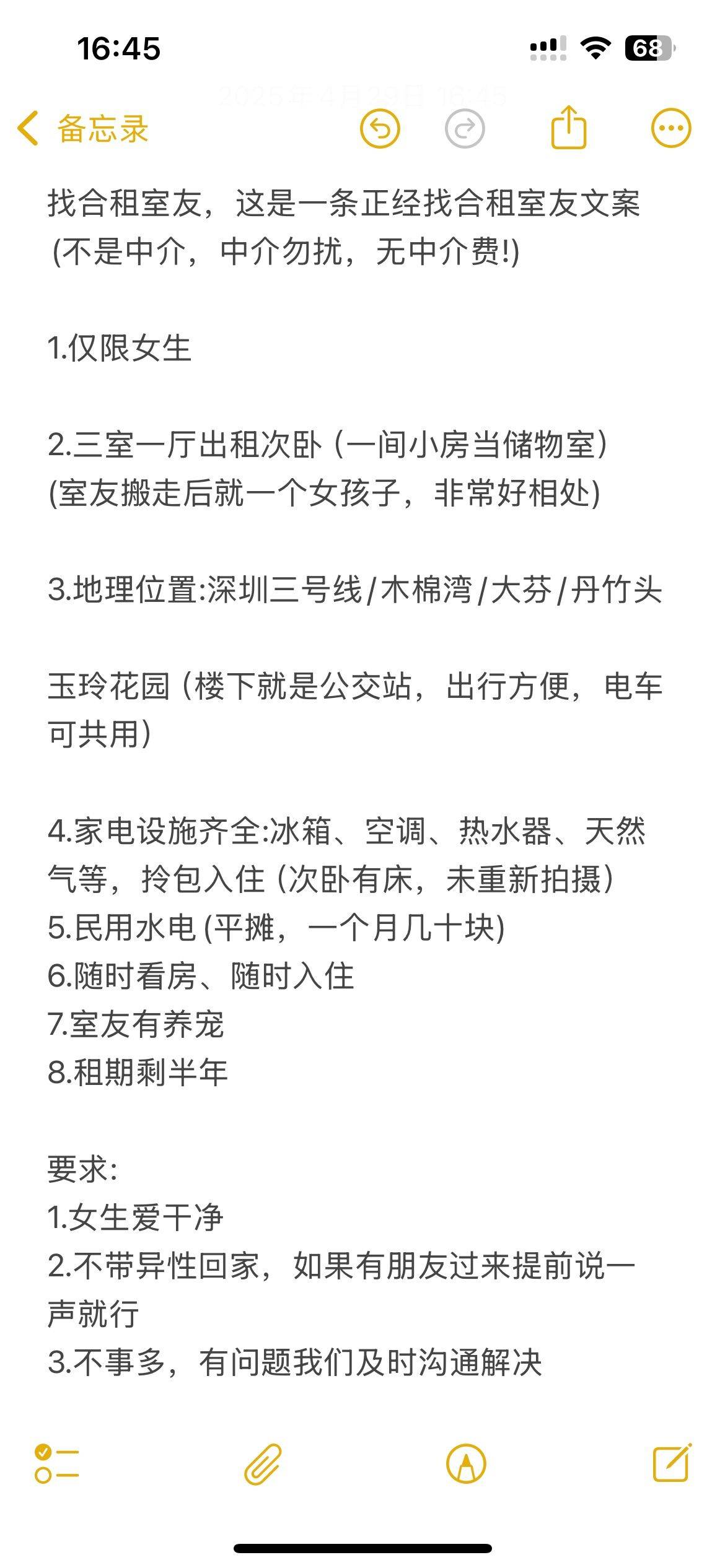Undo the last edit
Image resolution: width=725 pixels, height=1568 pixels.
380,129
